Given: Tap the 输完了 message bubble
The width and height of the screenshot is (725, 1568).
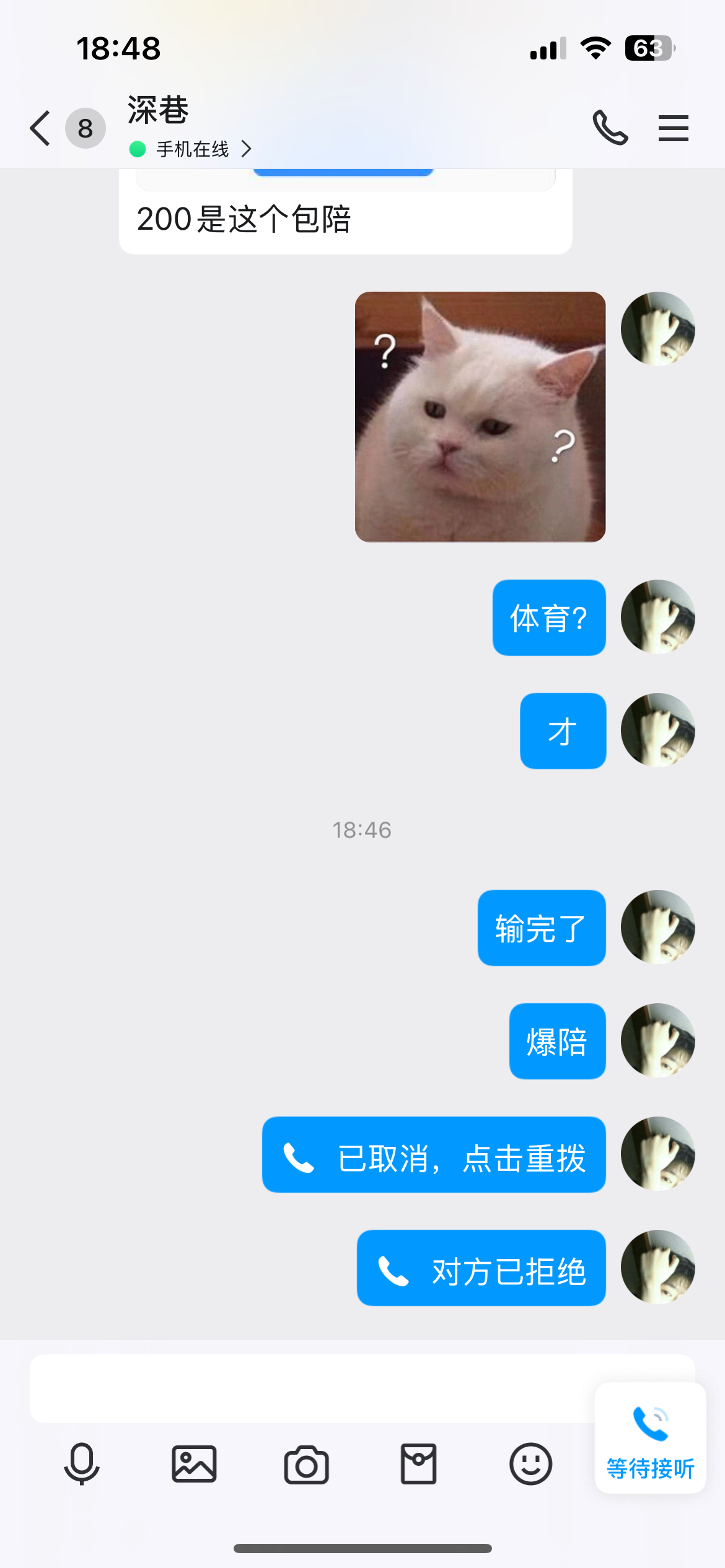Looking at the screenshot, I should click(x=540, y=928).
